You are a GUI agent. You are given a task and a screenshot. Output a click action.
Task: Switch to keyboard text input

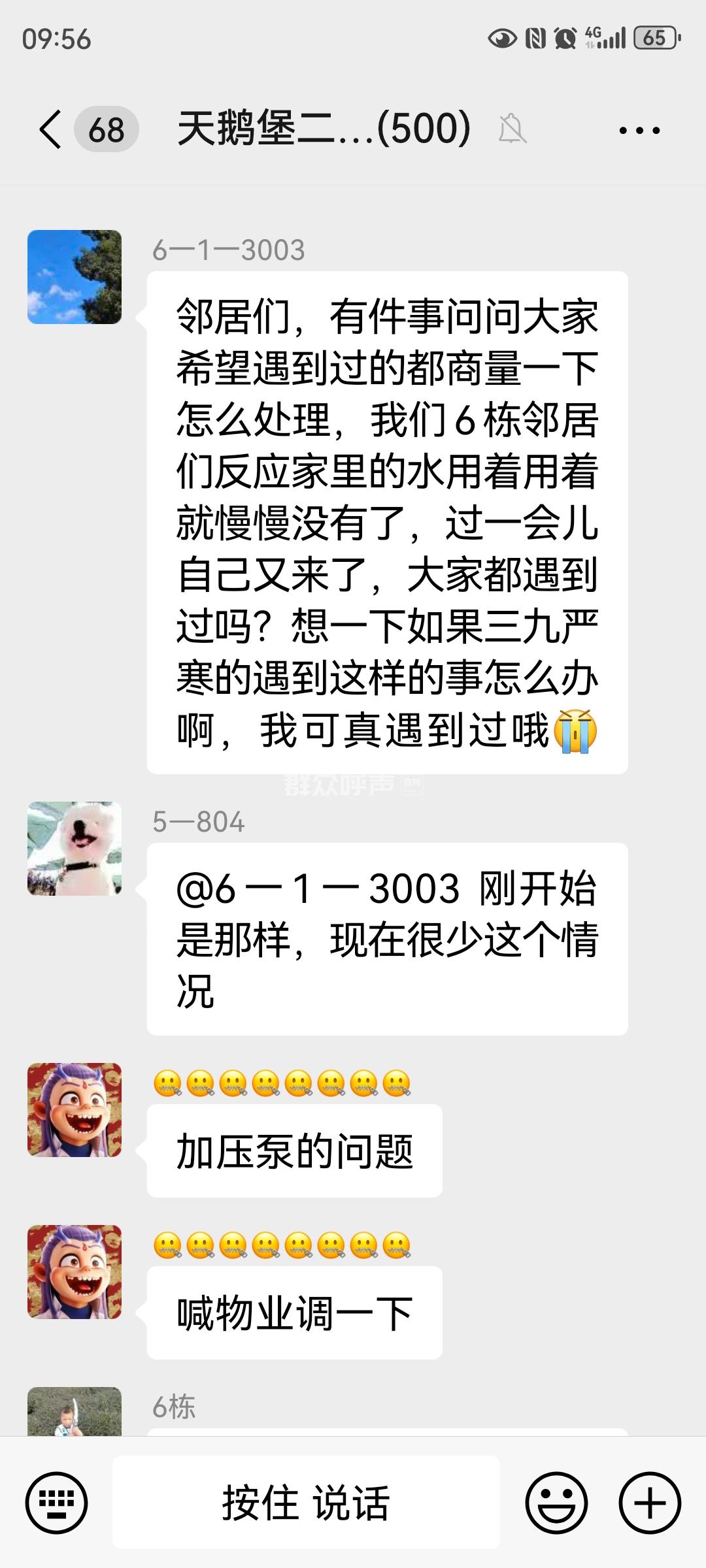coord(56,1503)
